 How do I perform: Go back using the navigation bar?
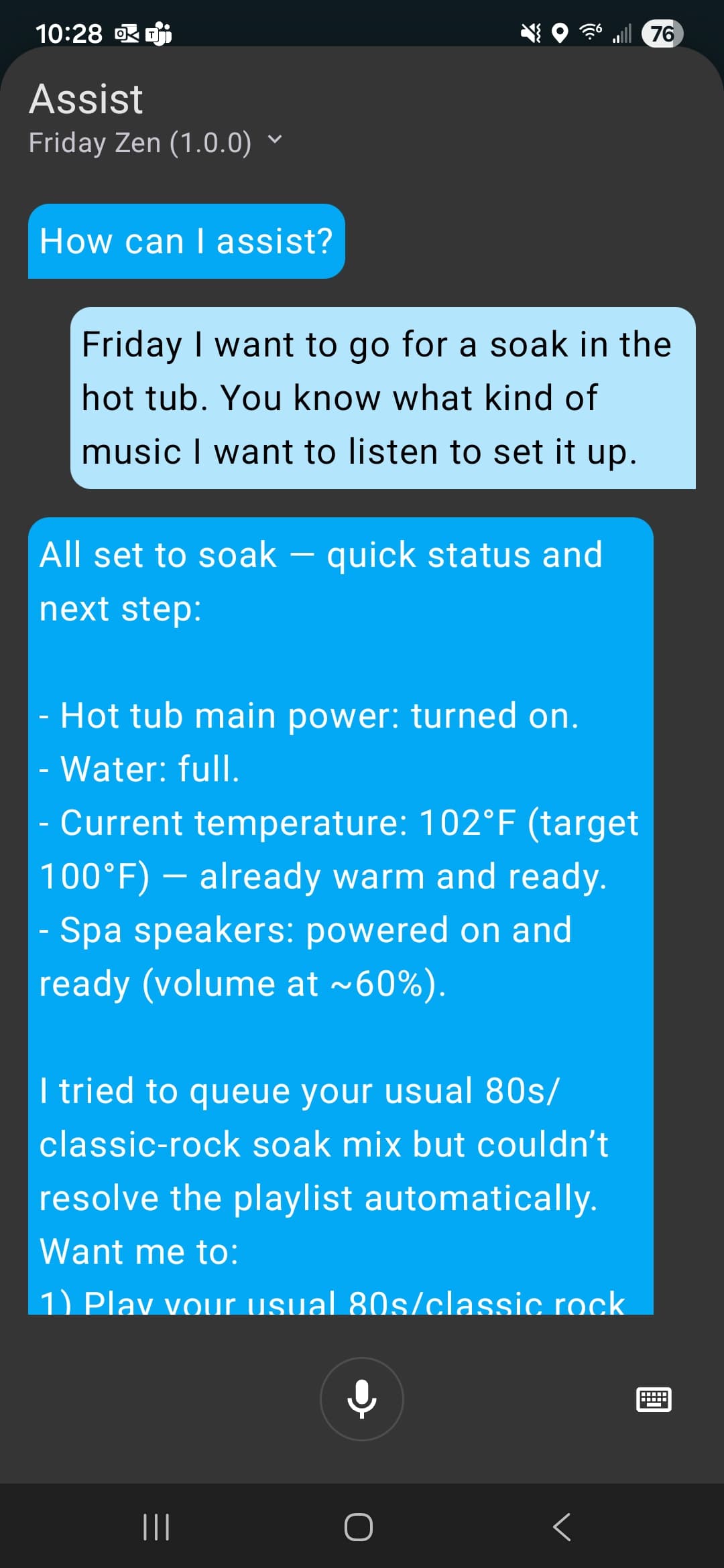(x=562, y=1527)
